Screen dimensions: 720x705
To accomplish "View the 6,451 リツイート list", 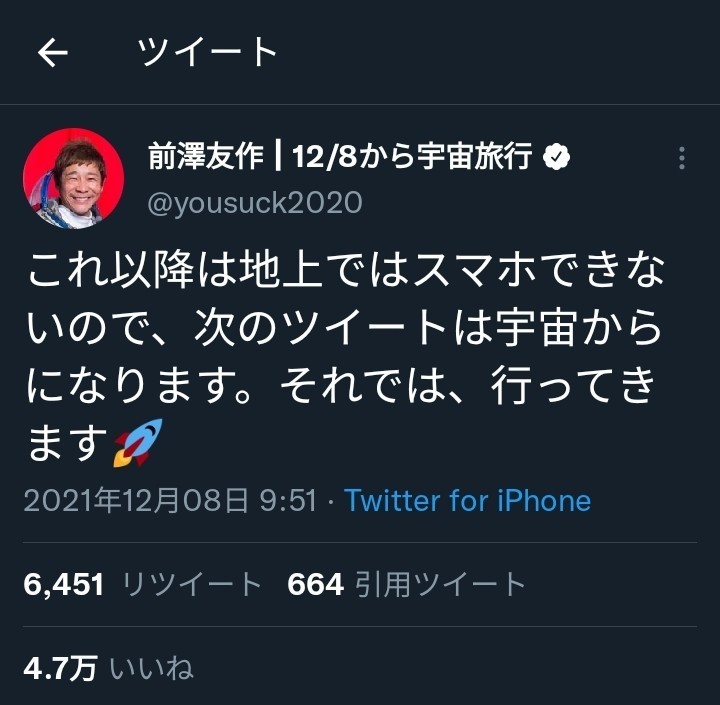I will coord(142,585).
